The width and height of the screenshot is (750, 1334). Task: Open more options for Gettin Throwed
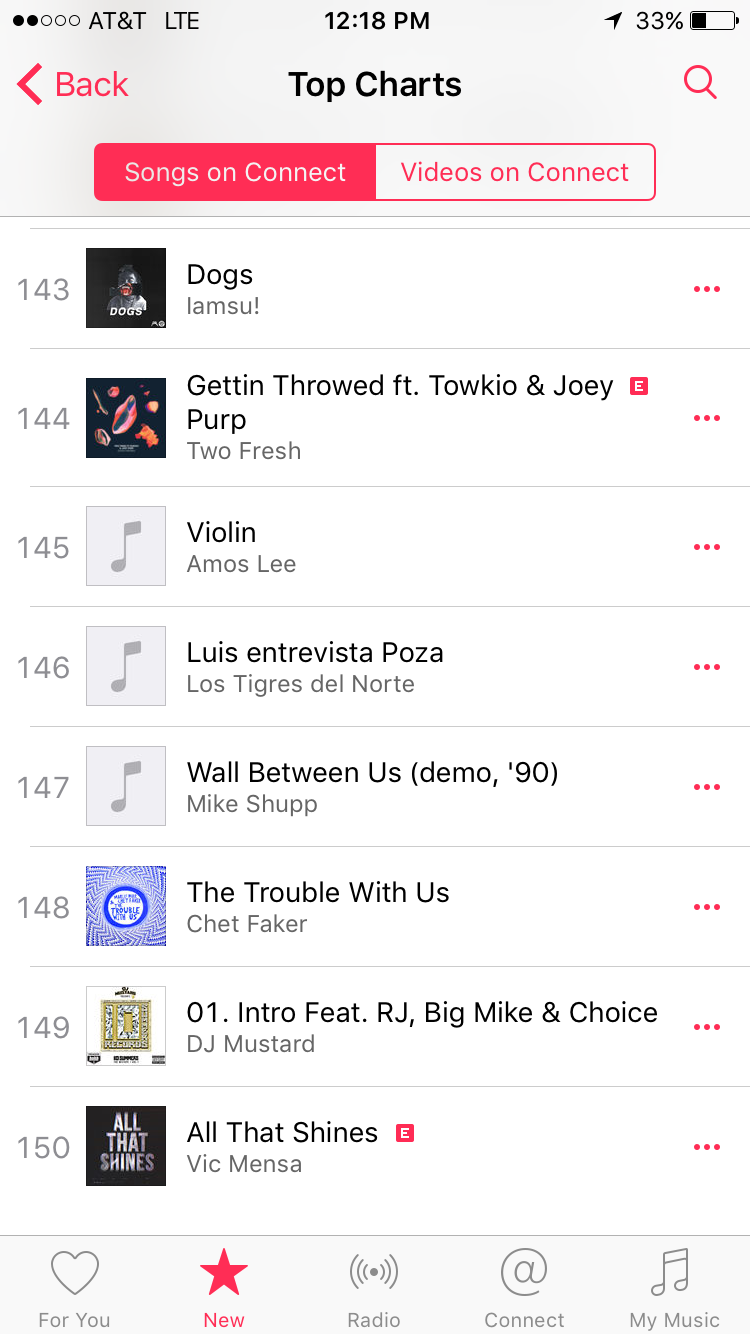tap(706, 418)
